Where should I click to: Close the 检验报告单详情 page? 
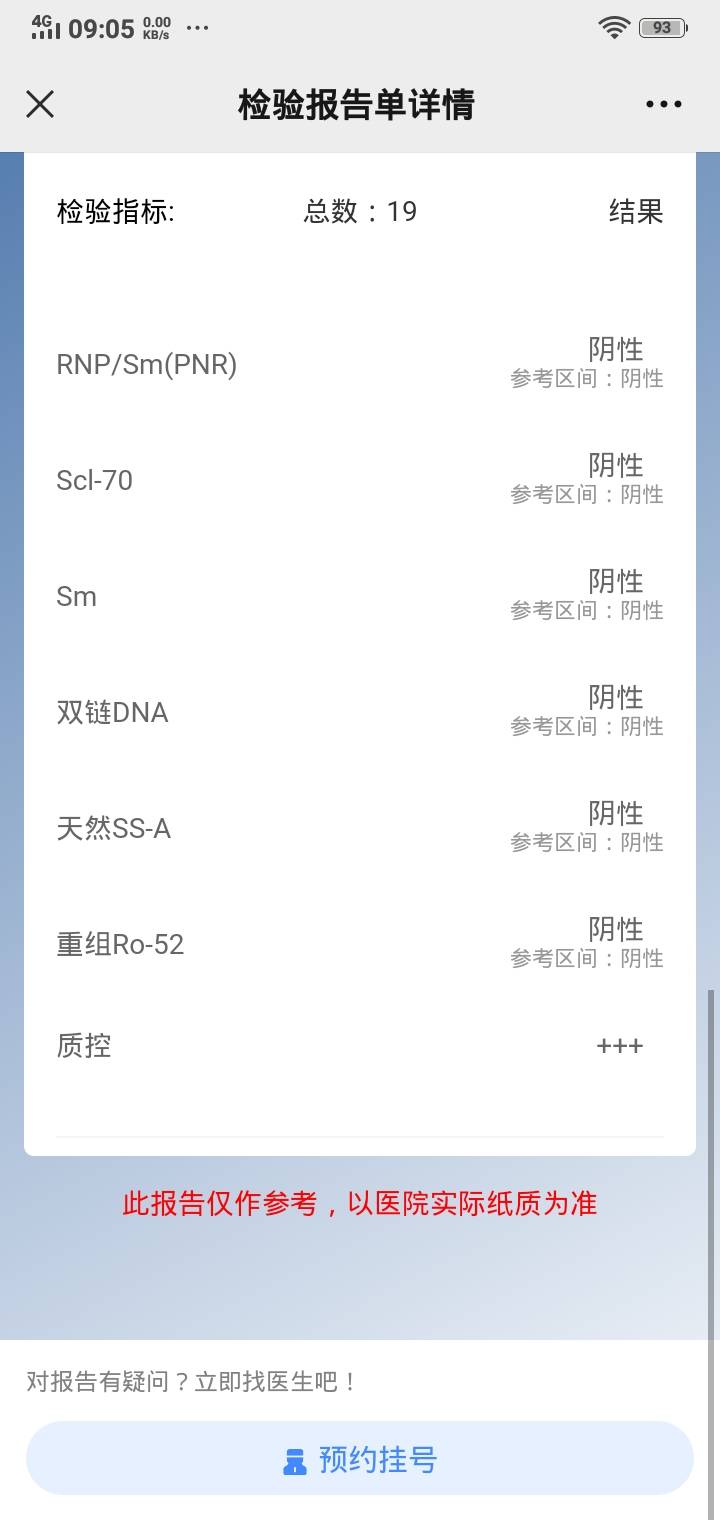pyautogui.click(x=40, y=104)
